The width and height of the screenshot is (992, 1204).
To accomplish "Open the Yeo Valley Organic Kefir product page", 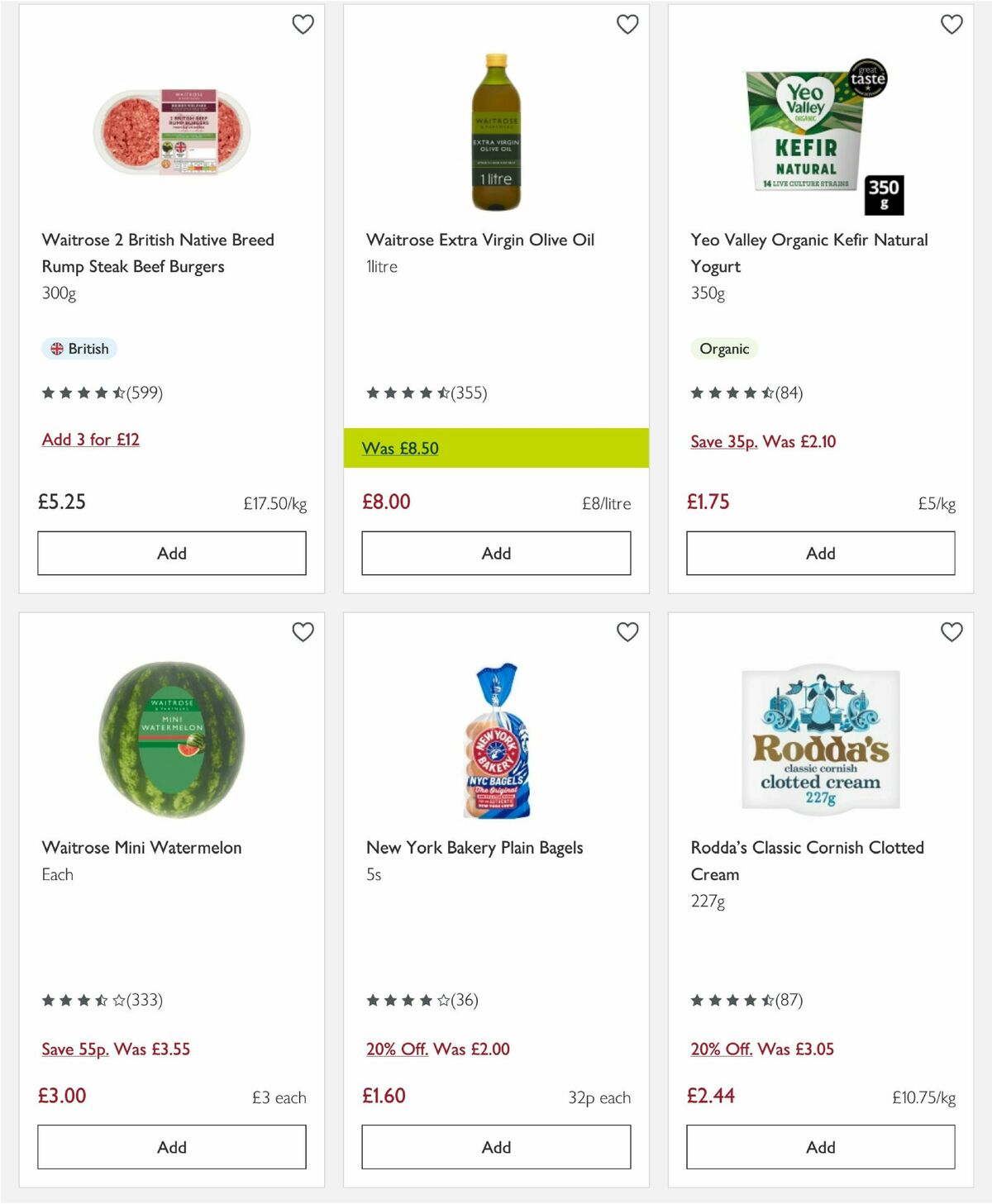I will [808, 240].
